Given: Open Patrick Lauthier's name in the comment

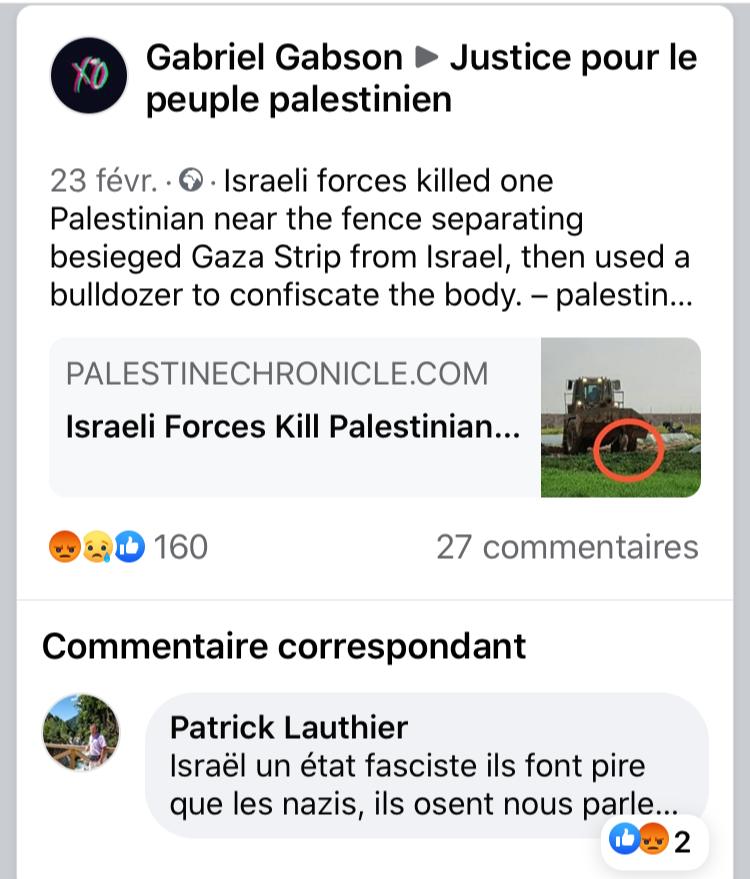Looking at the screenshot, I should (289, 728).
